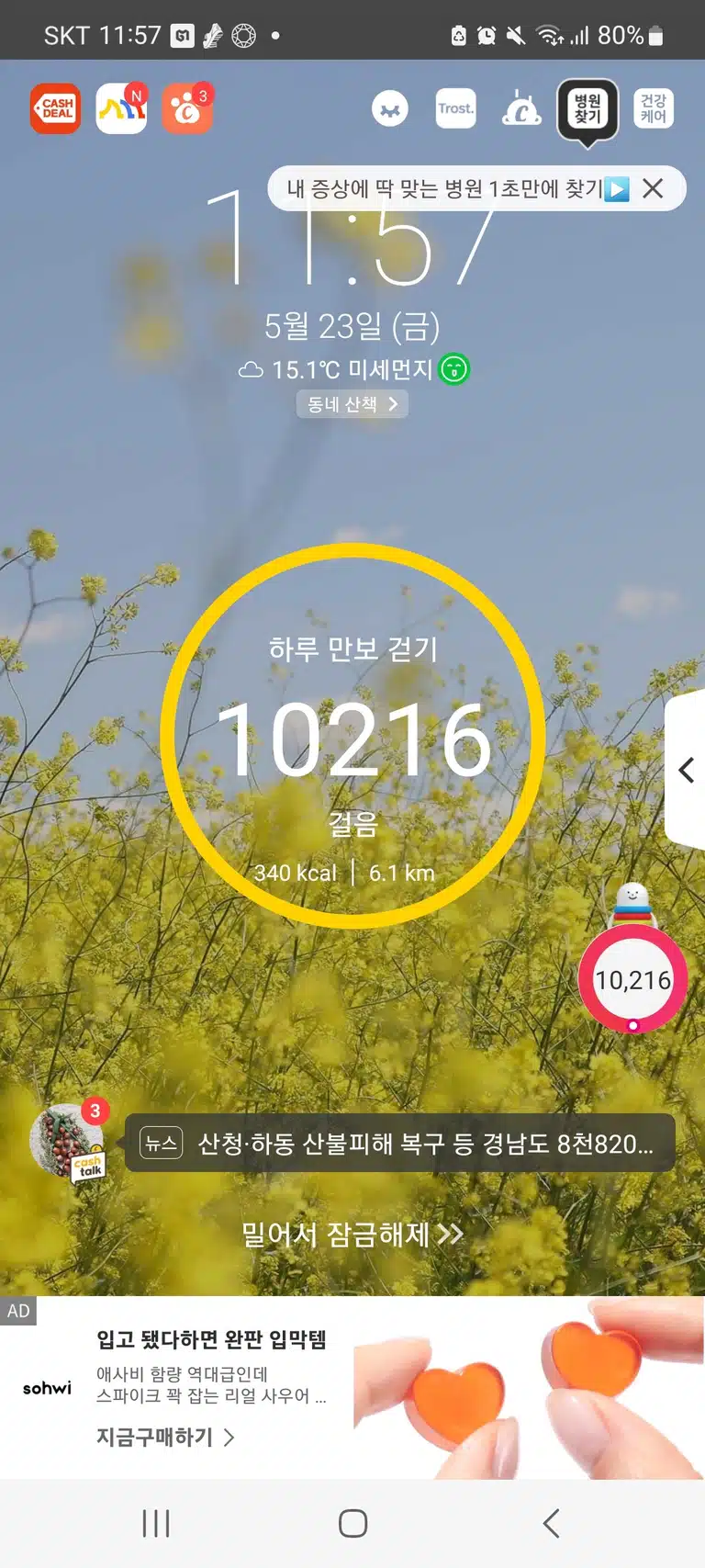Open 건강케어 health care shortcut
This screenshot has width=705, height=1568.
tap(654, 108)
